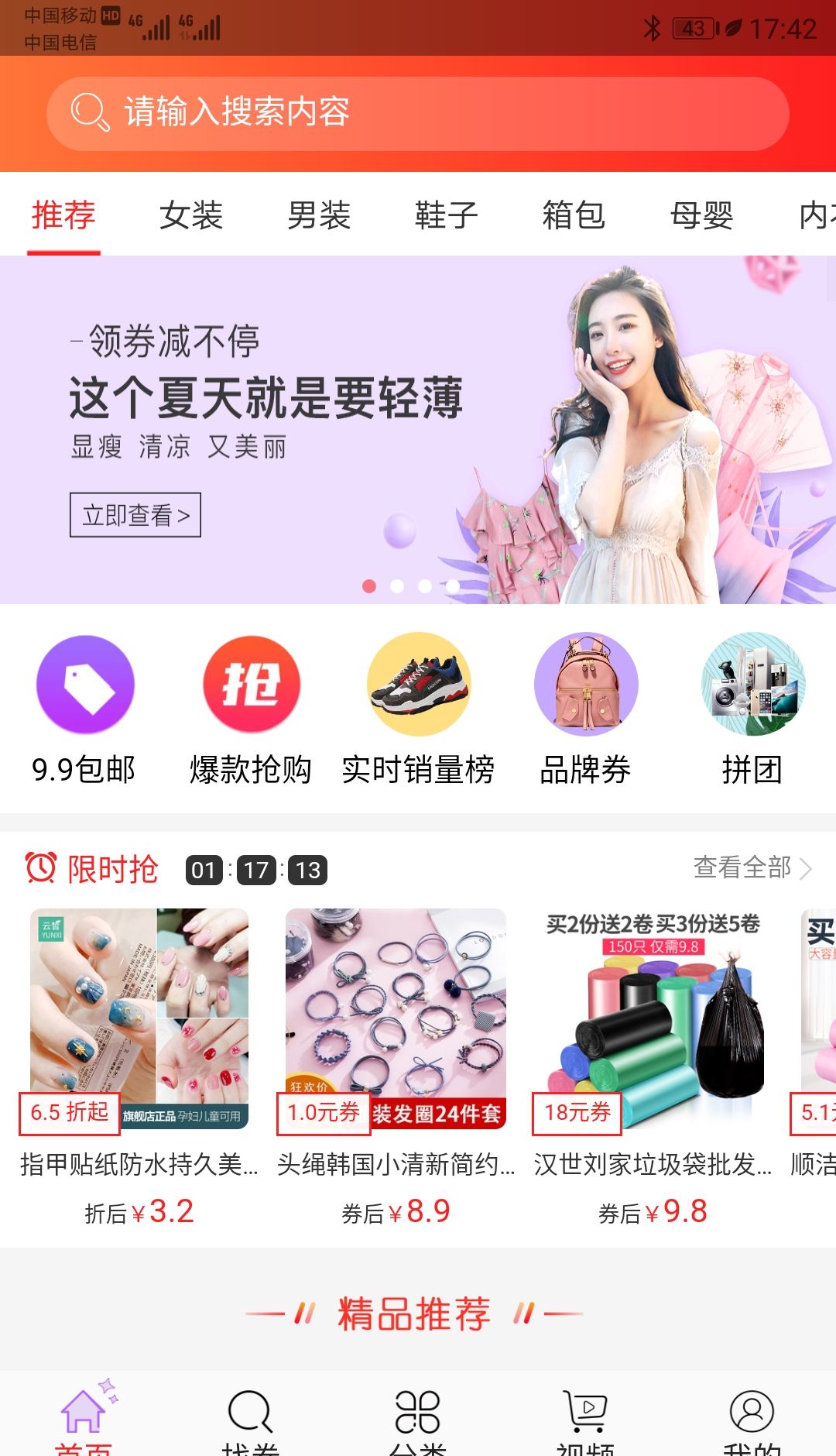Select the second carousel page dot

click(397, 586)
